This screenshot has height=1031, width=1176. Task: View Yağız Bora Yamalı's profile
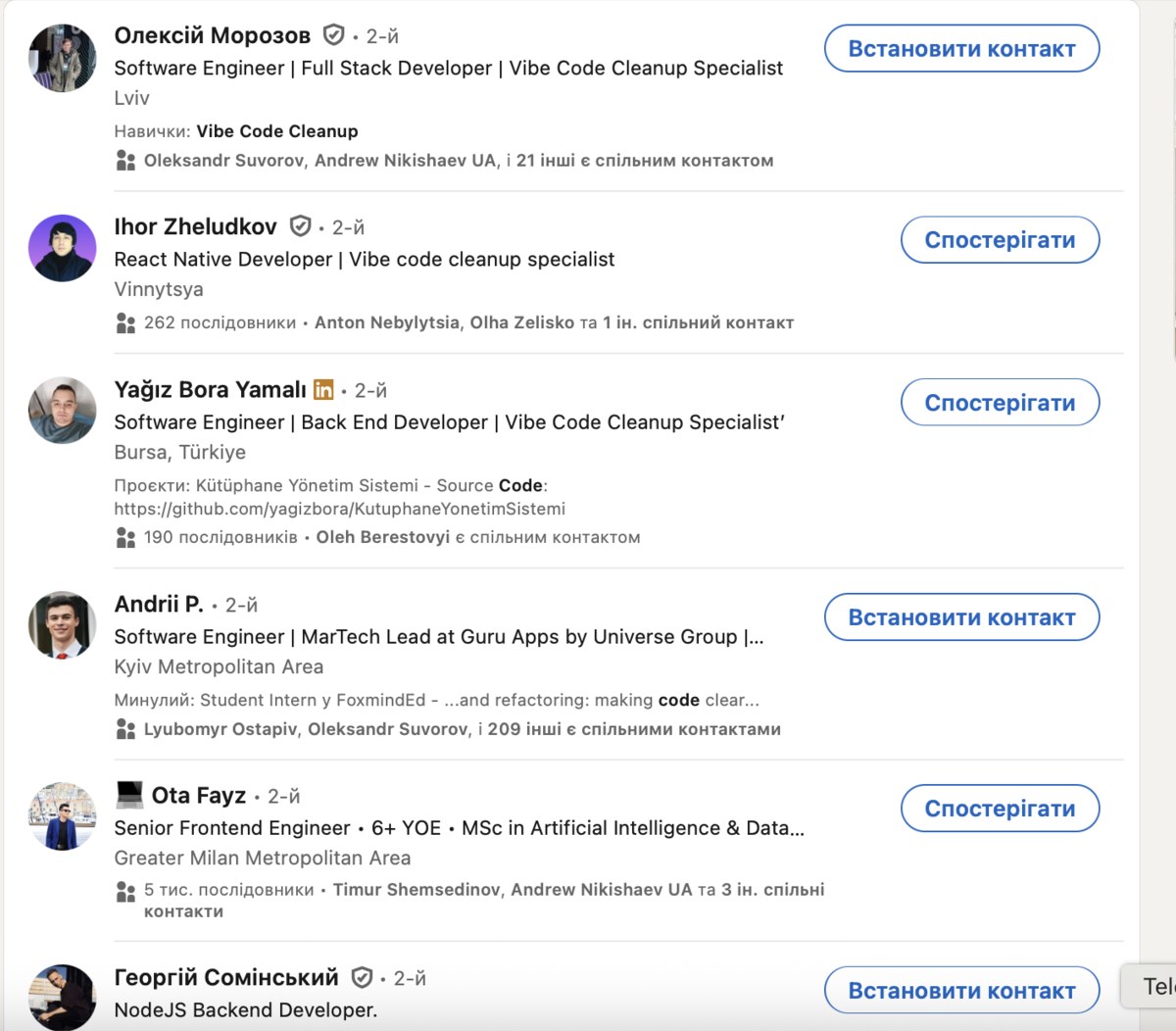coord(210,389)
